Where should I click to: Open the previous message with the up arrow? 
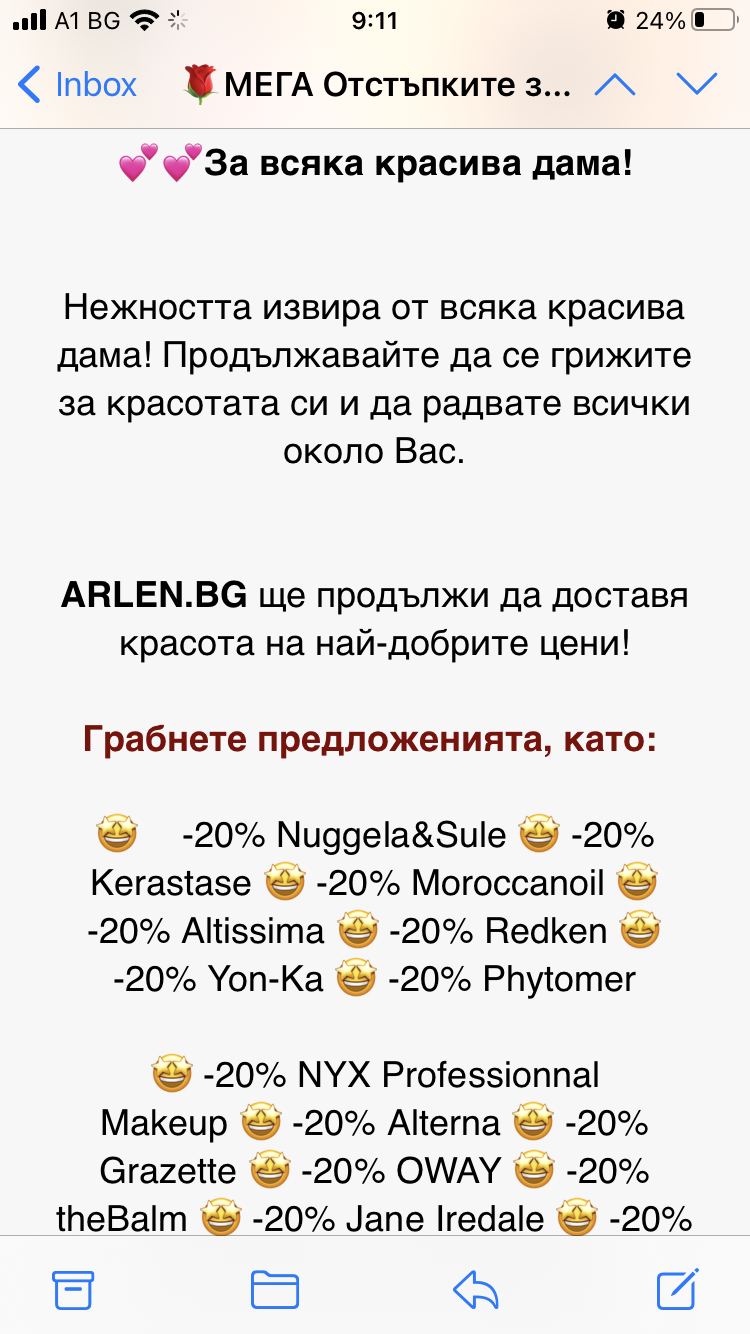[x=615, y=85]
